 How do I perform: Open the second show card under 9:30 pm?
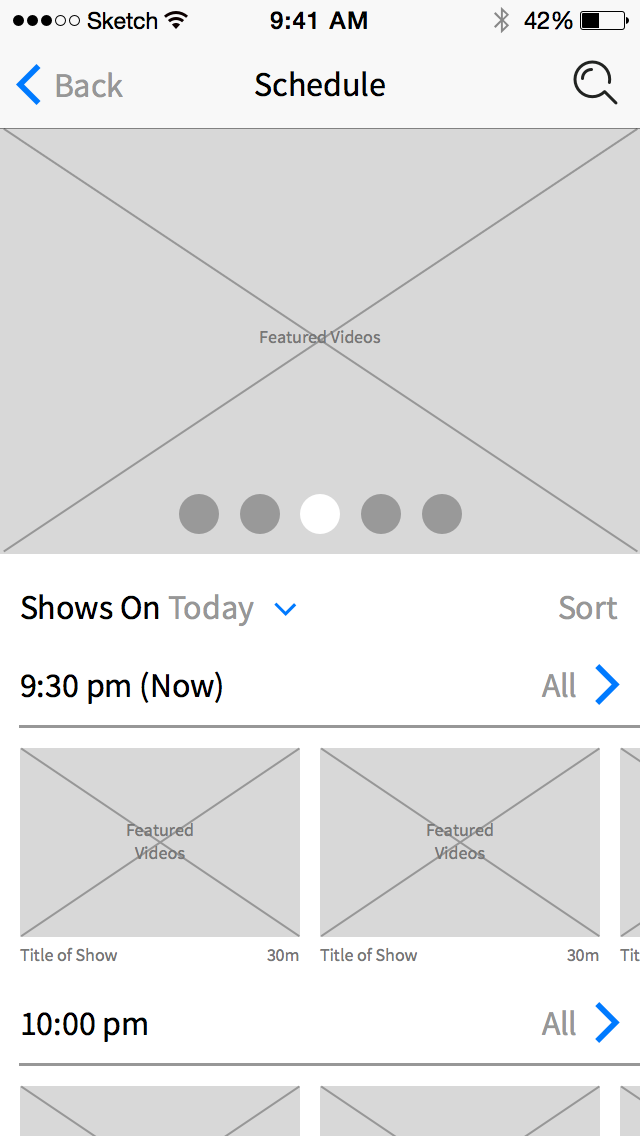[x=460, y=842]
